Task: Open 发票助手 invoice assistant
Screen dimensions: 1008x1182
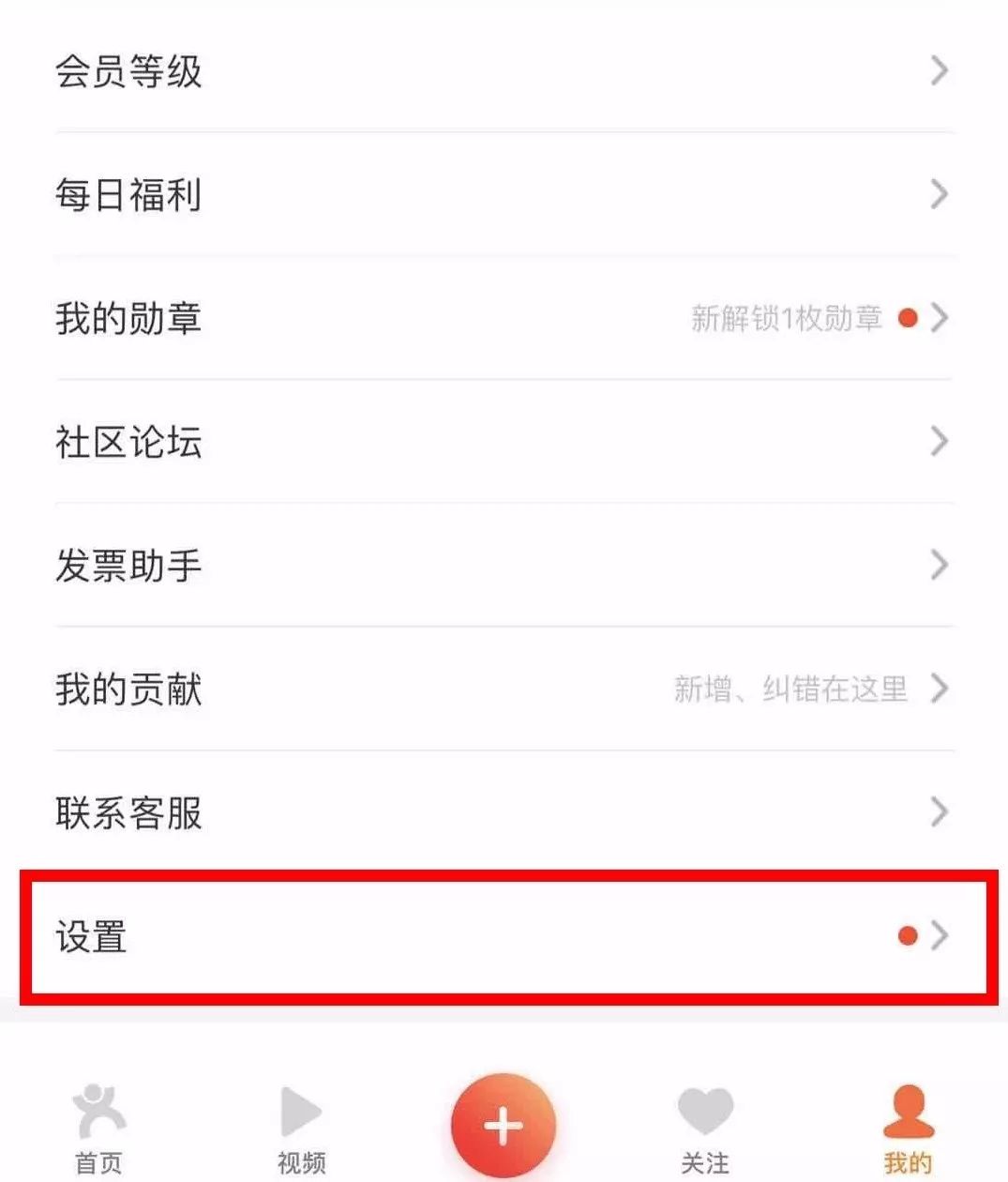Action: tap(504, 566)
